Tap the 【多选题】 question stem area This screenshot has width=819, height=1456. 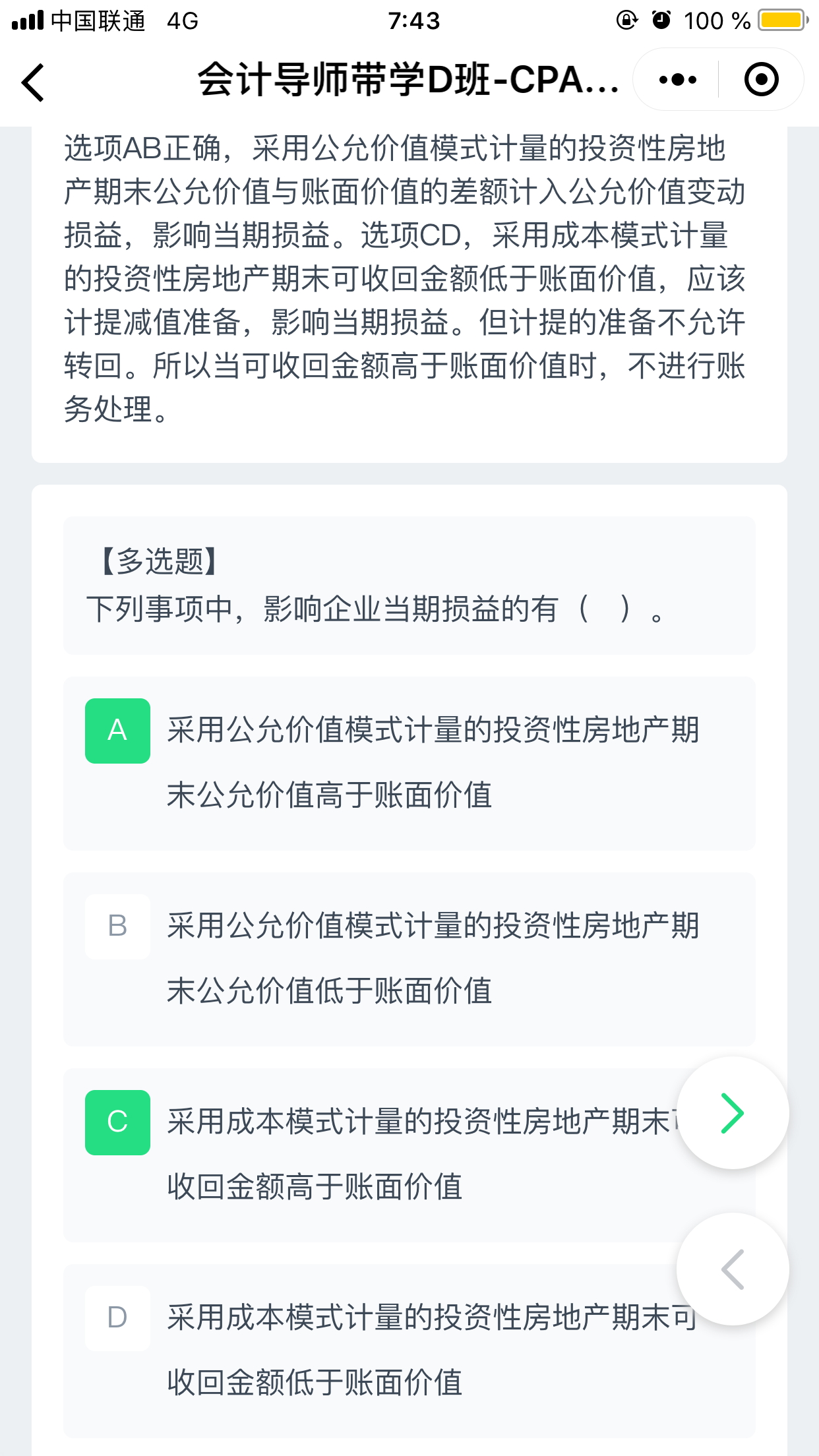(x=409, y=587)
